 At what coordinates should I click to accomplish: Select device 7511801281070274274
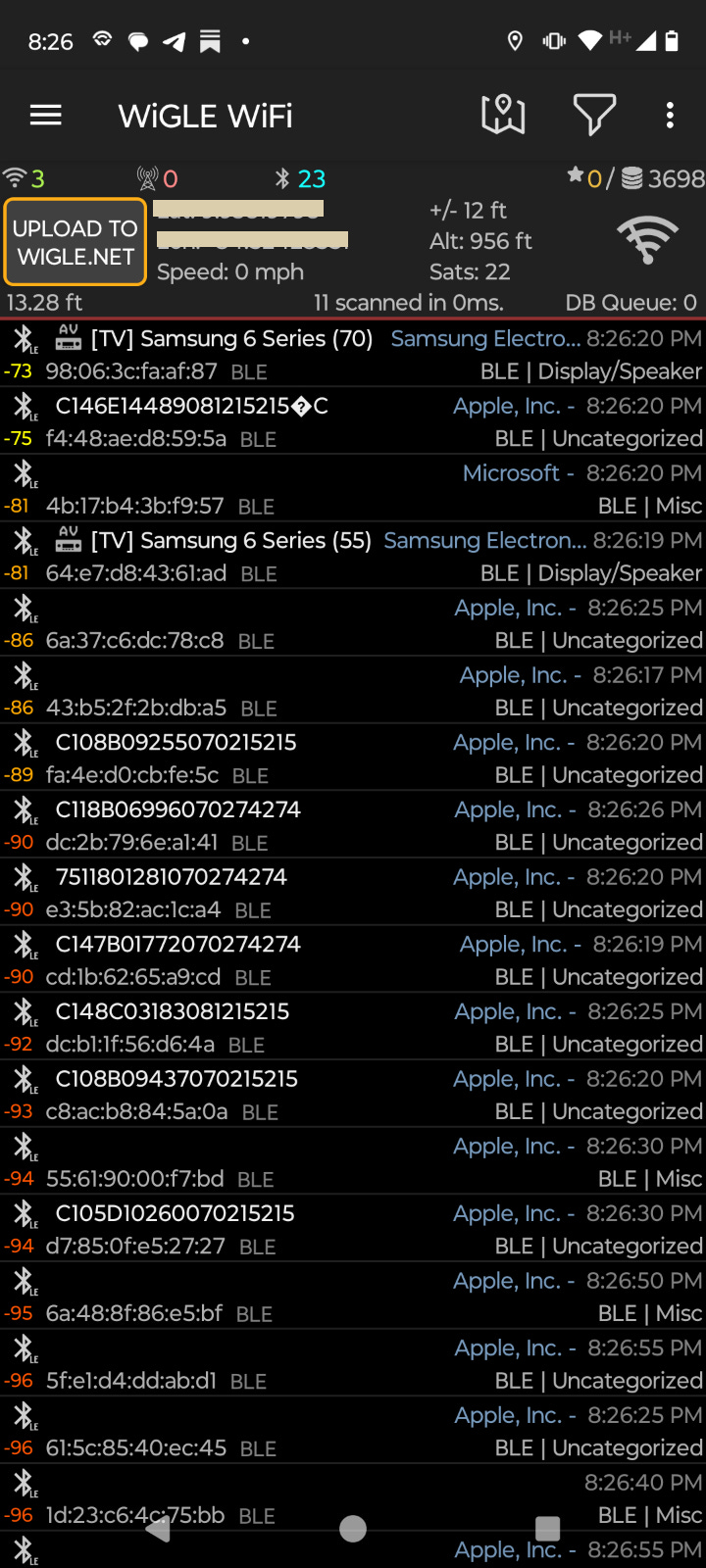pyautogui.click(x=353, y=893)
